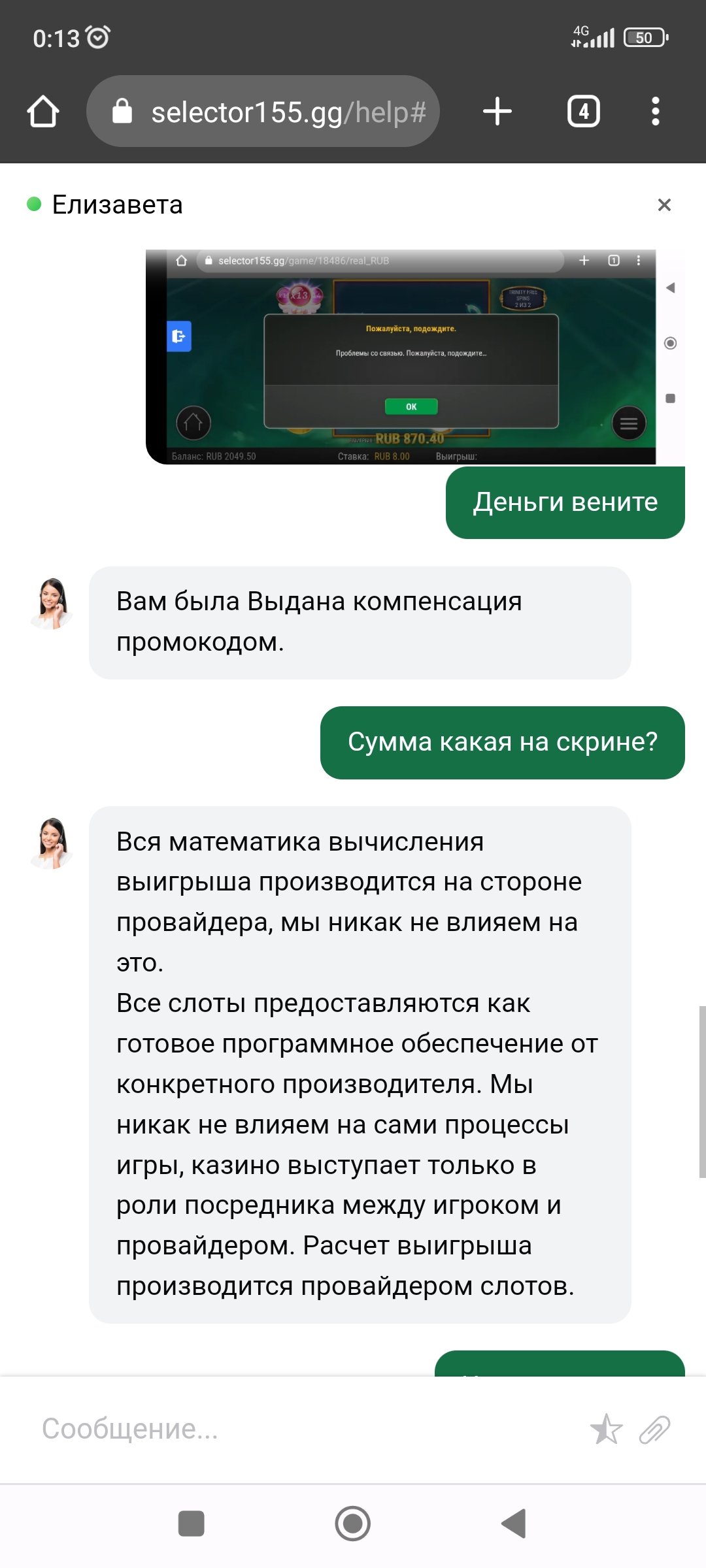
Task: Open the sent game screenshot image
Action: click(x=415, y=357)
